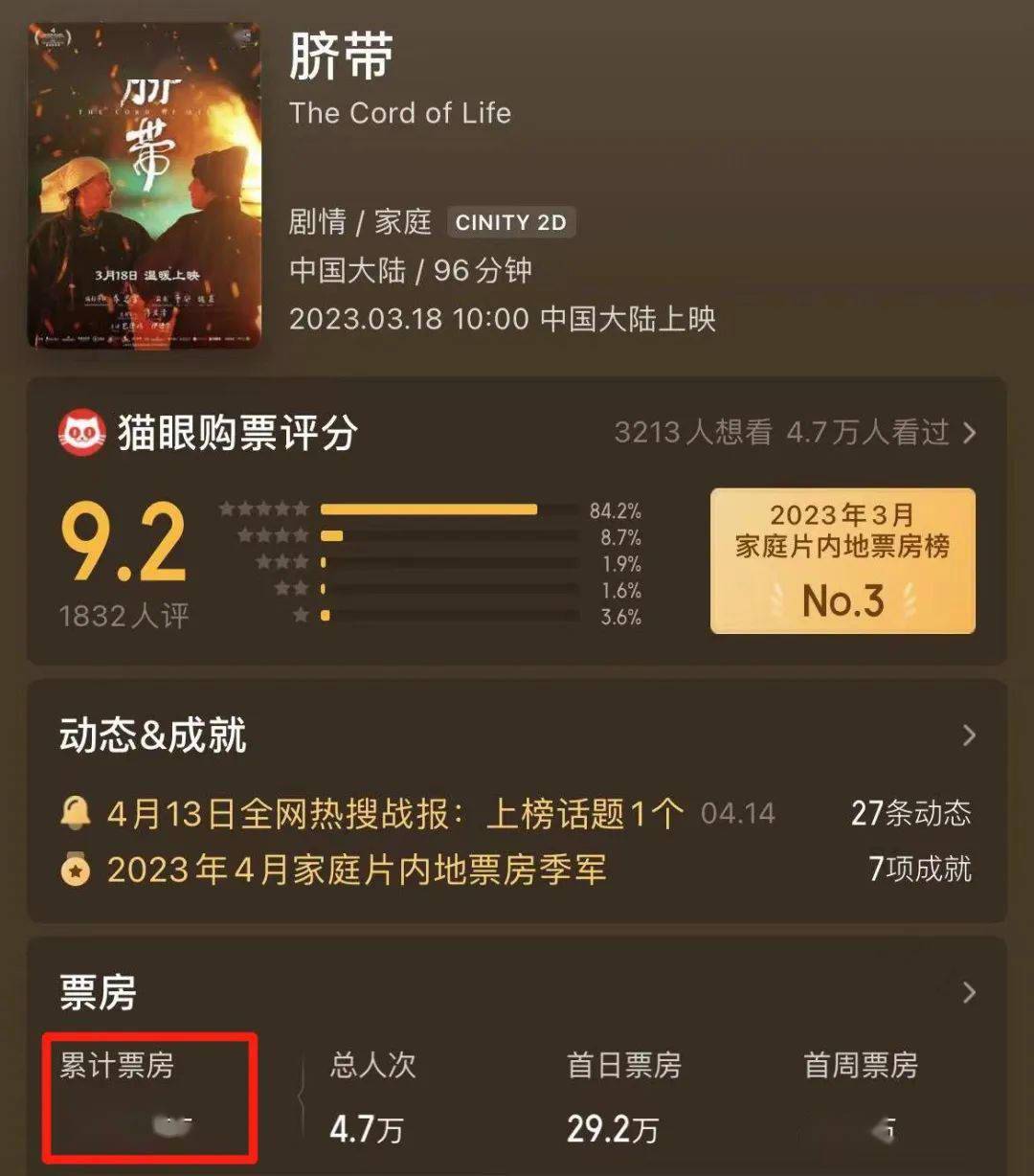The width and height of the screenshot is (1034, 1176).
Task: Open the 脐带 movie poster
Action: (145, 186)
